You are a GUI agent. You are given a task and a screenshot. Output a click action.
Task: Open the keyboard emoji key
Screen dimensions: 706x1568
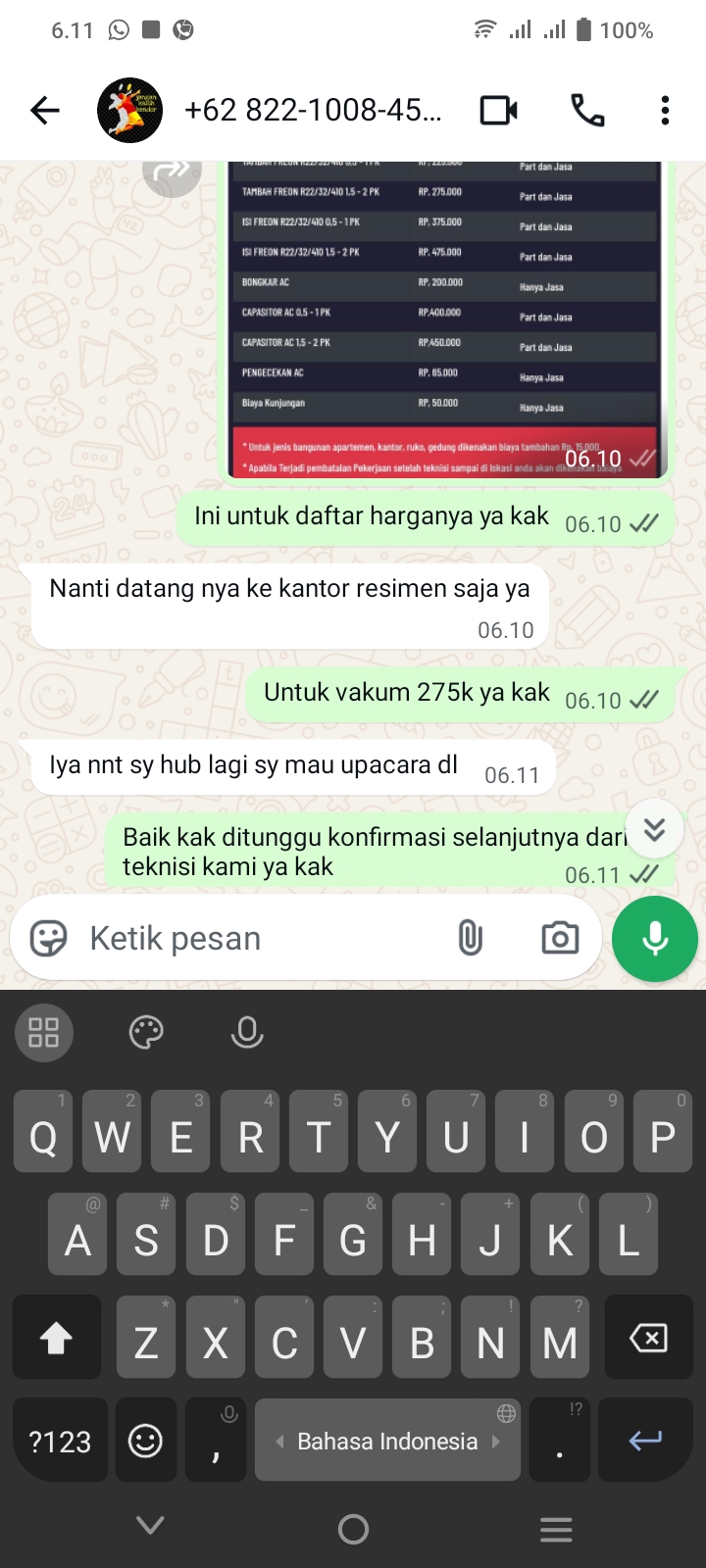tap(145, 1441)
